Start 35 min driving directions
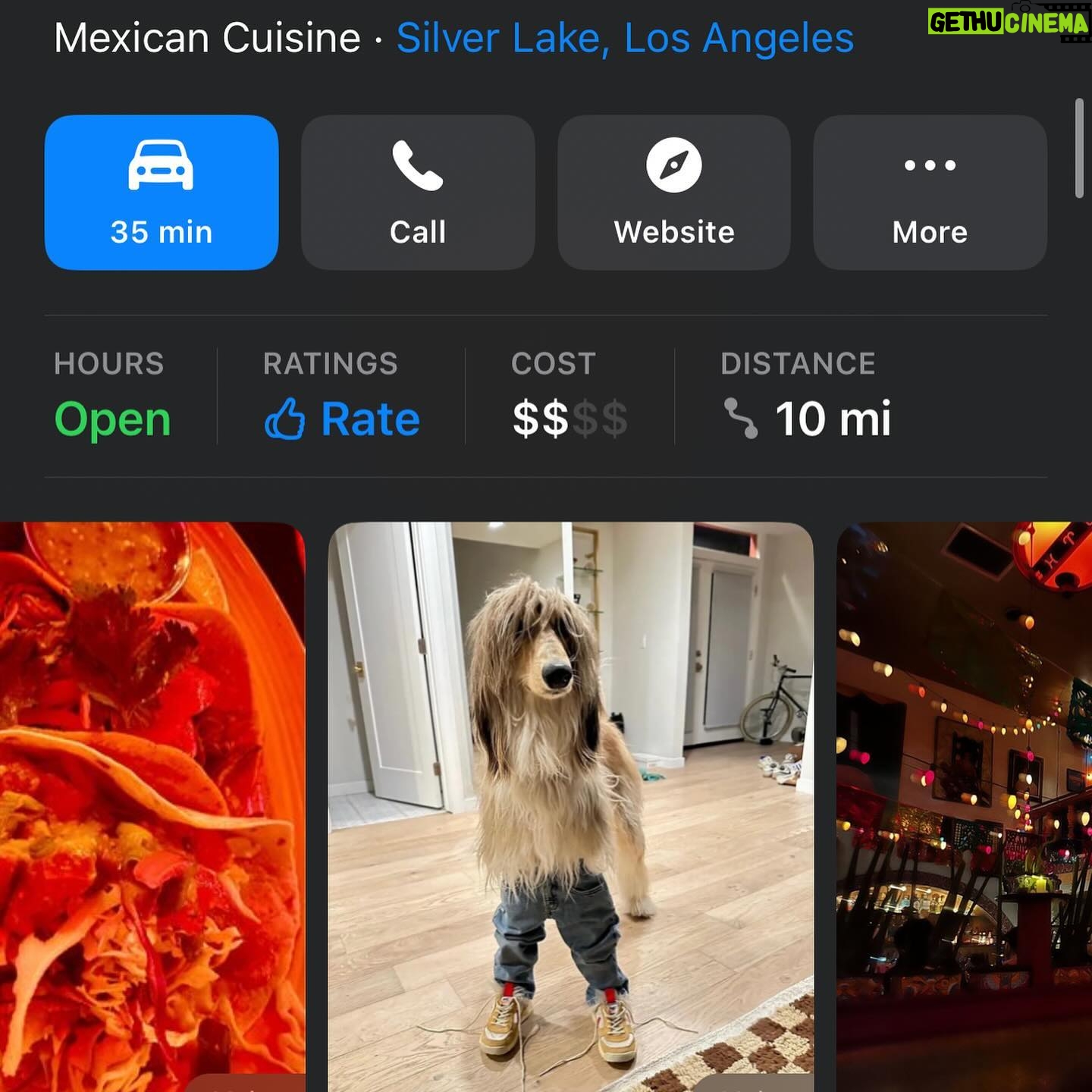The width and height of the screenshot is (1092, 1092). (x=162, y=193)
